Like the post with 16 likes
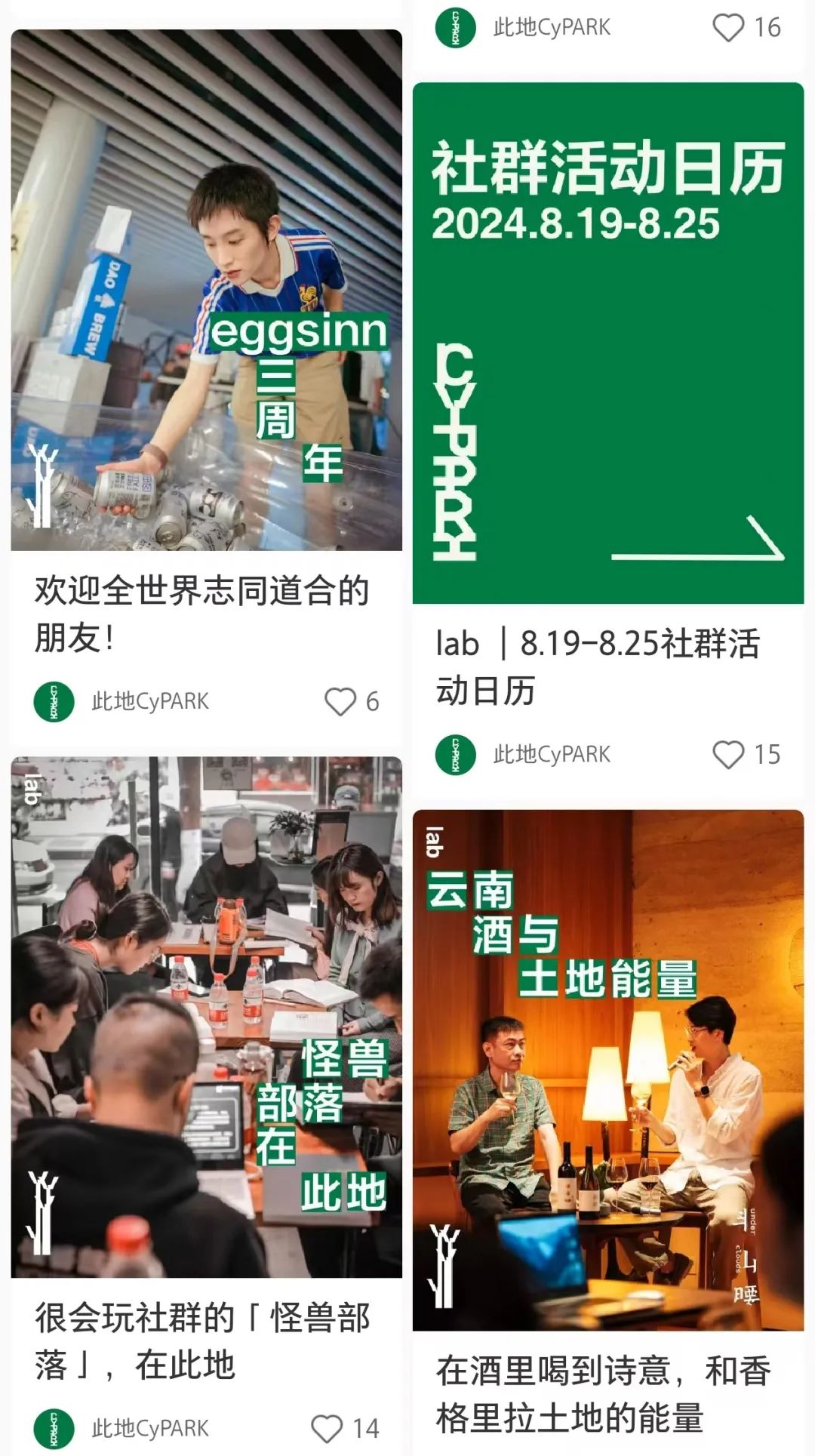 [728, 28]
